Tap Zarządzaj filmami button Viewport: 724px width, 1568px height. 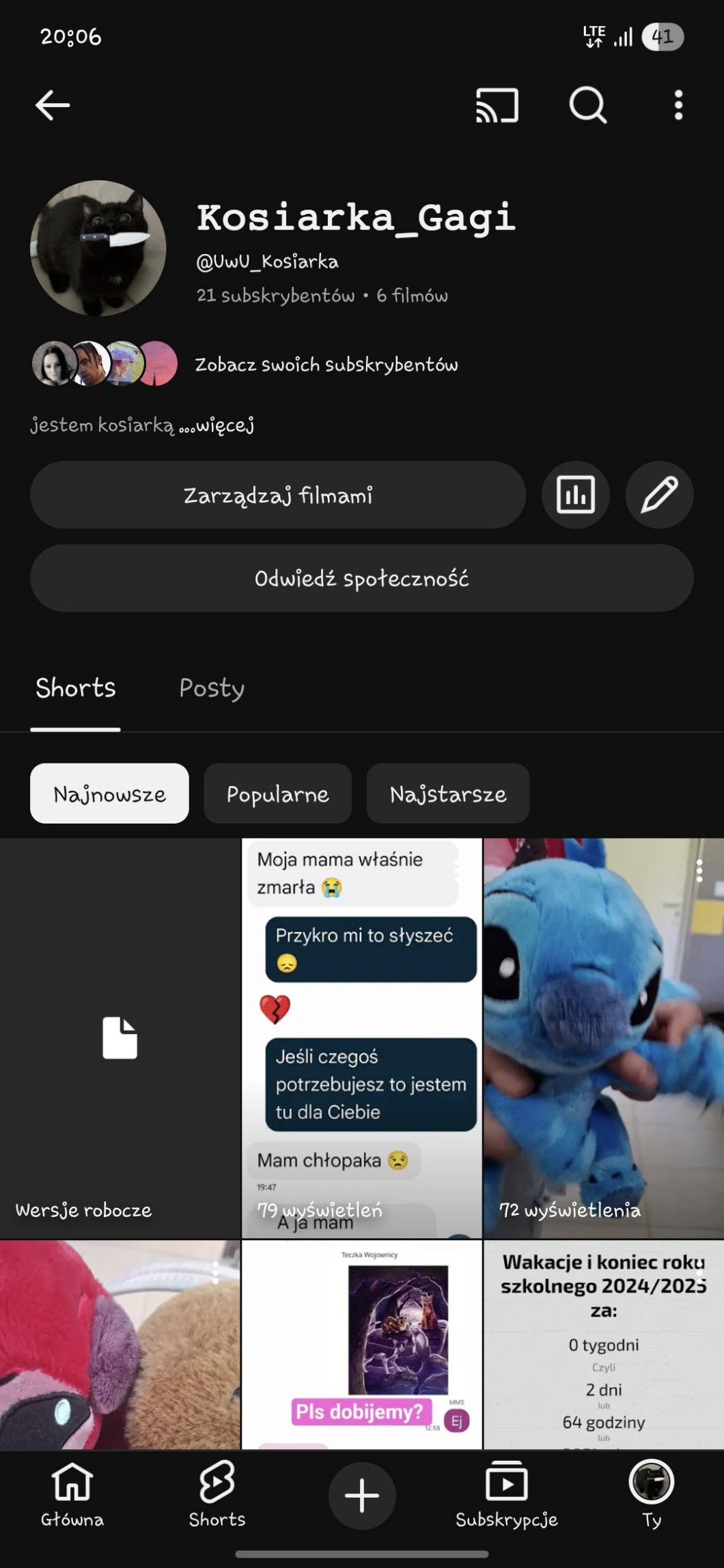click(x=277, y=495)
